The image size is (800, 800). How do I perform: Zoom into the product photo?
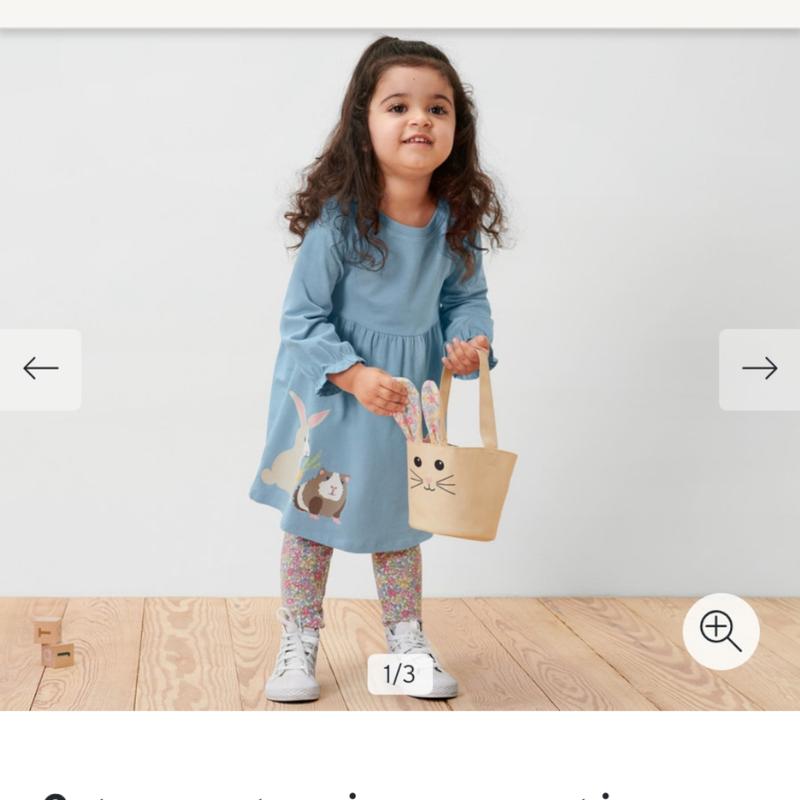point(721,631)
